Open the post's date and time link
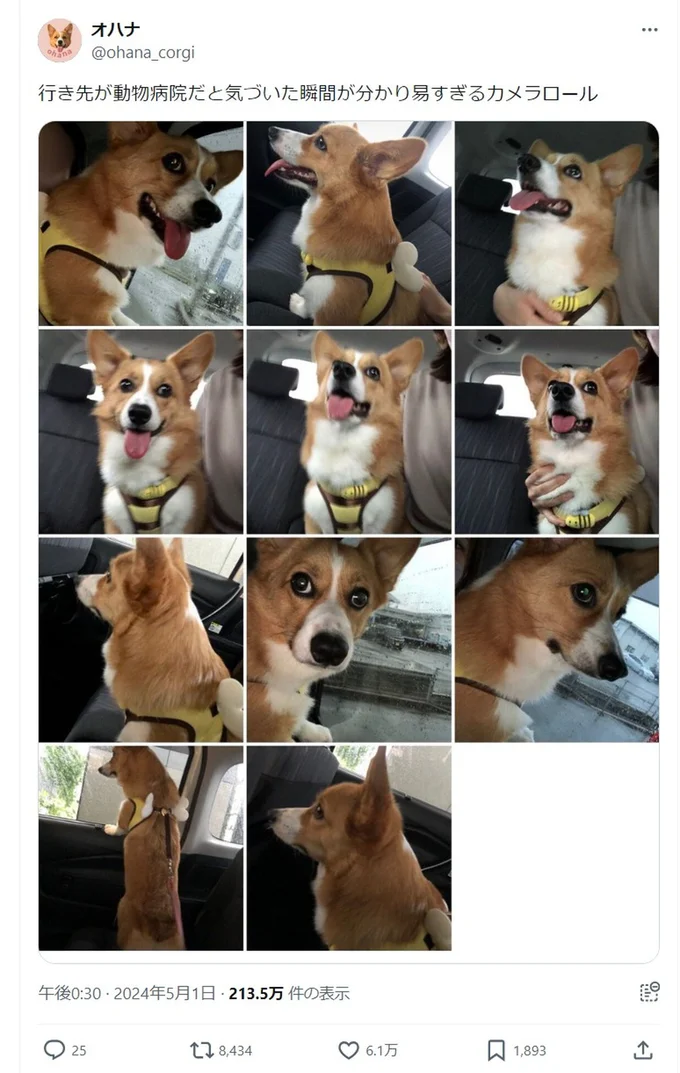This screenshot has height=1073, width=680. 127,993
